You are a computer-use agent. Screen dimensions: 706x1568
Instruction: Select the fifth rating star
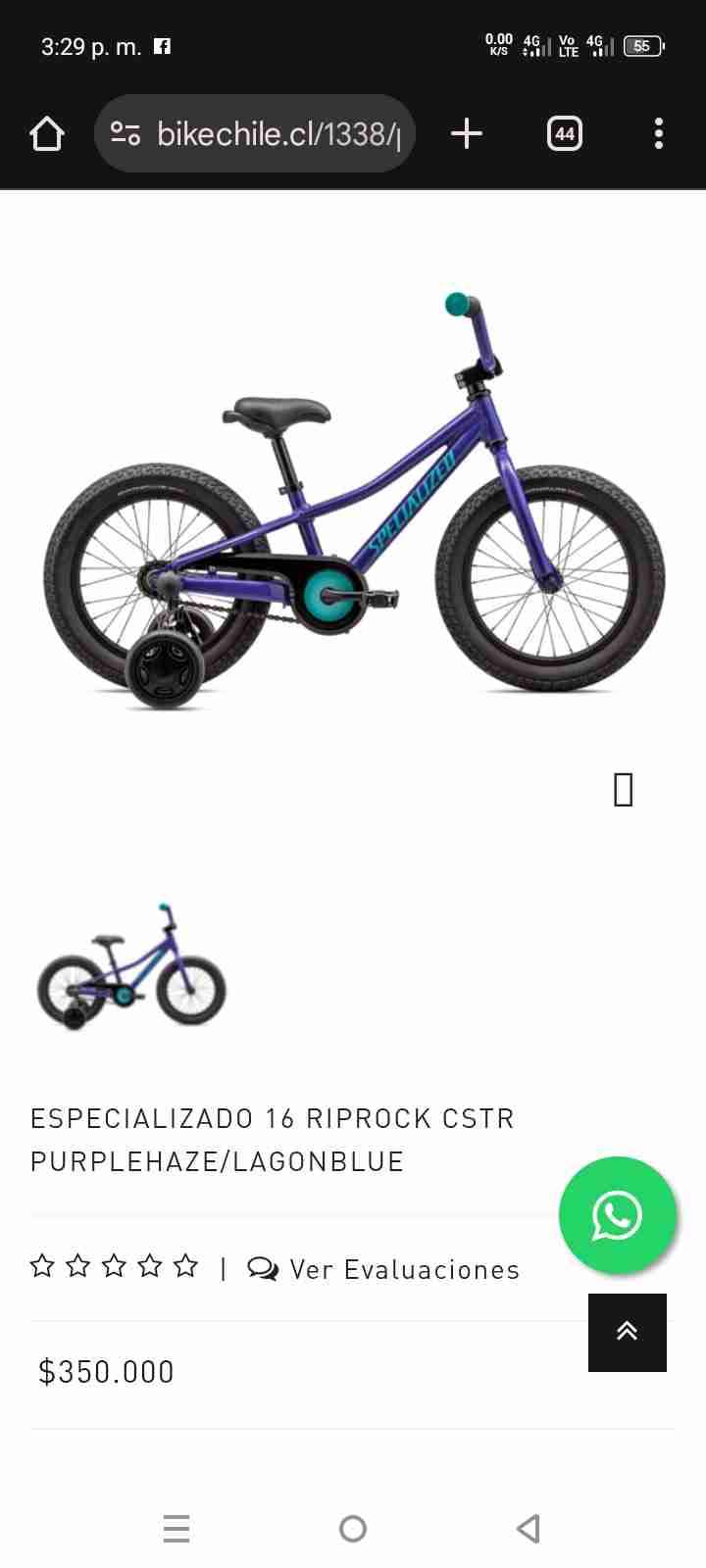pyautogui.click(x=185, y=1265)
